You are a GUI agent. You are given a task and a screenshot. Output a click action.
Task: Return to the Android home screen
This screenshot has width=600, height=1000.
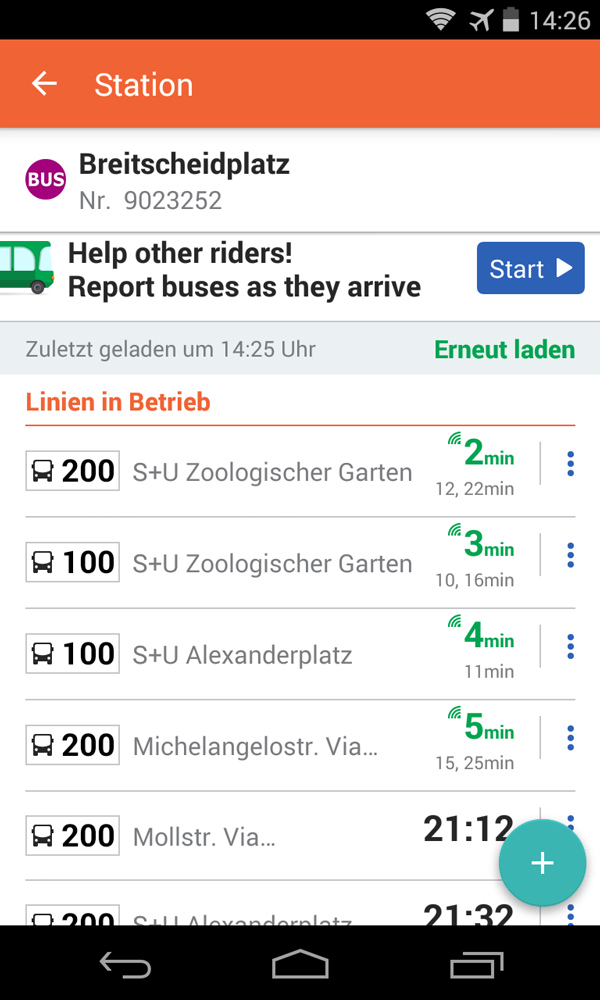300,964
